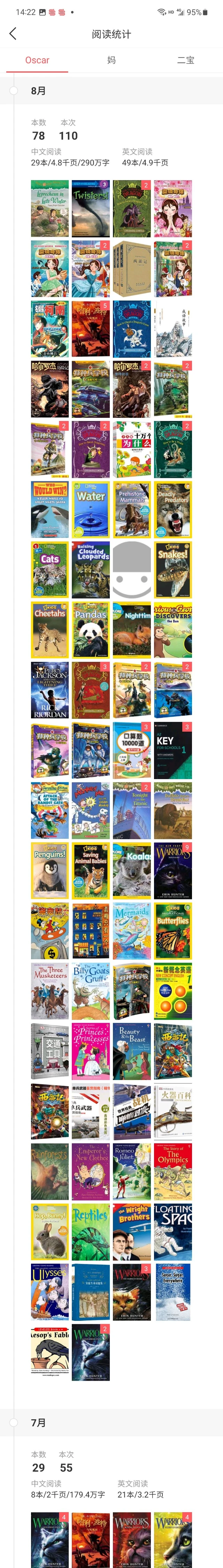Open the Twisters! book cover
Screen dimensions: 223x1568
coord(91,208)
